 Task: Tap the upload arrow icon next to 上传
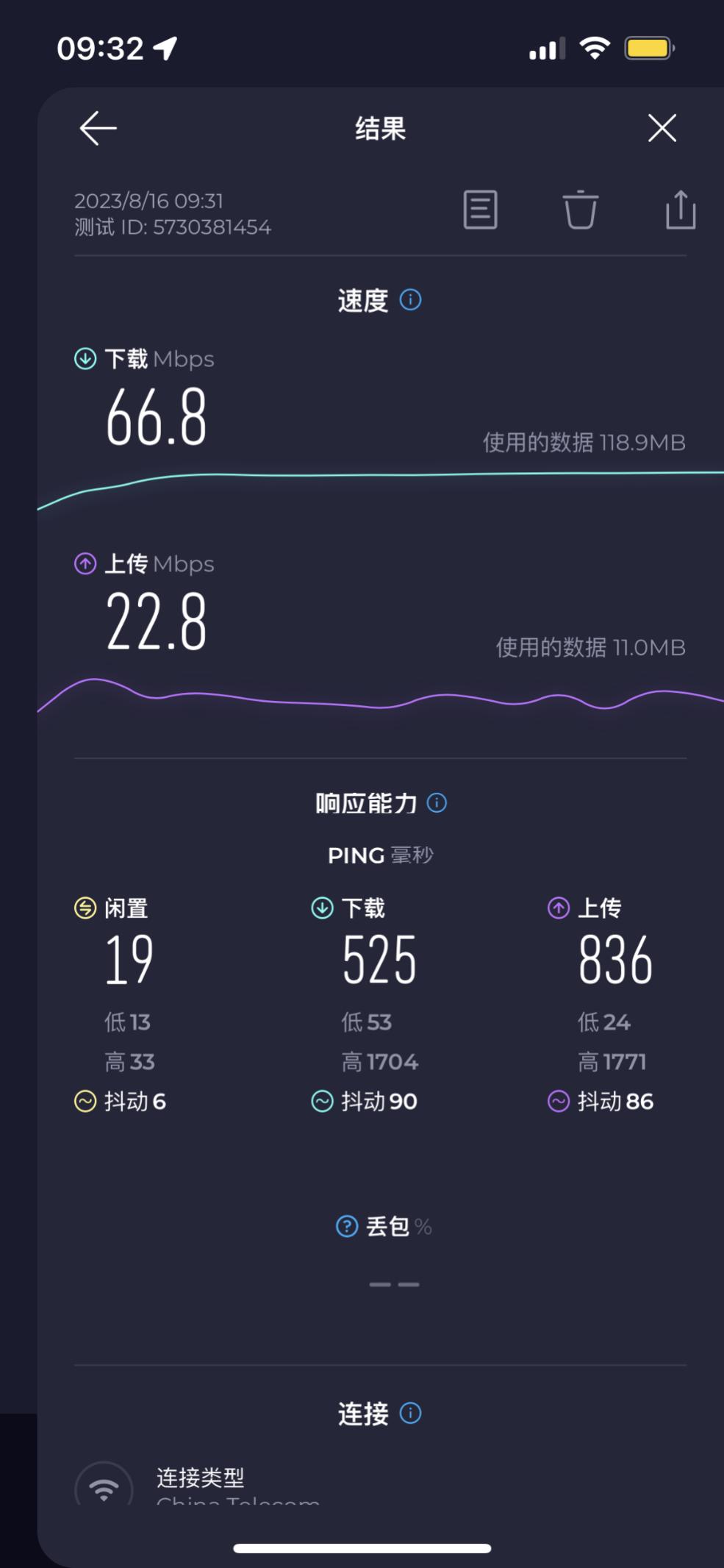(85, 563)
